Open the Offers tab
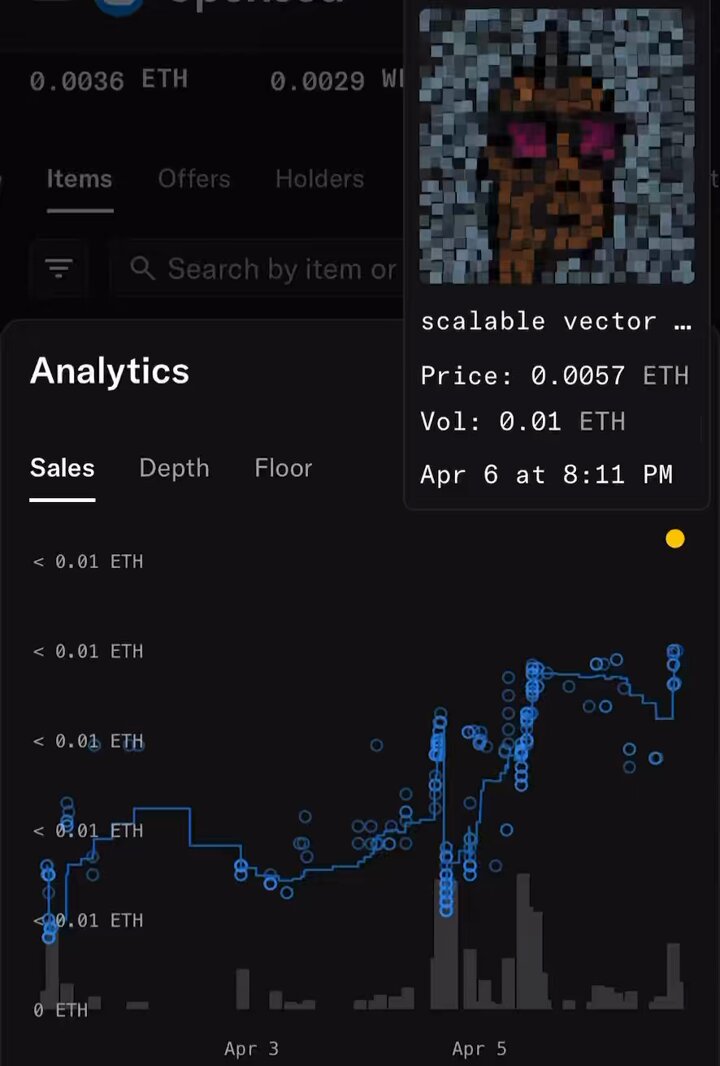Viewport: 720px width, 1066px height. click(x=194, y=179)
